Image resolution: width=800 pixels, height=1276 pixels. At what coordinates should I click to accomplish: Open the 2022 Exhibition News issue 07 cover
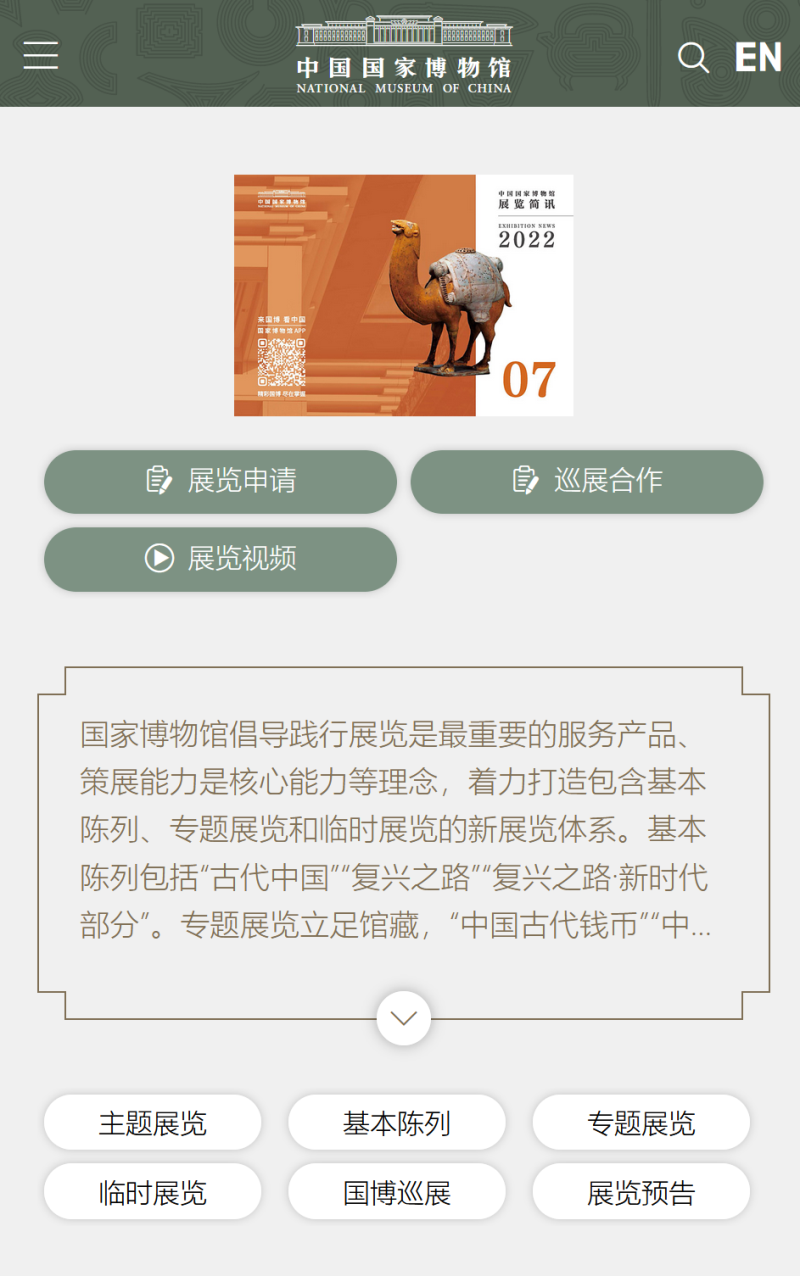click(x=403, y=295)
